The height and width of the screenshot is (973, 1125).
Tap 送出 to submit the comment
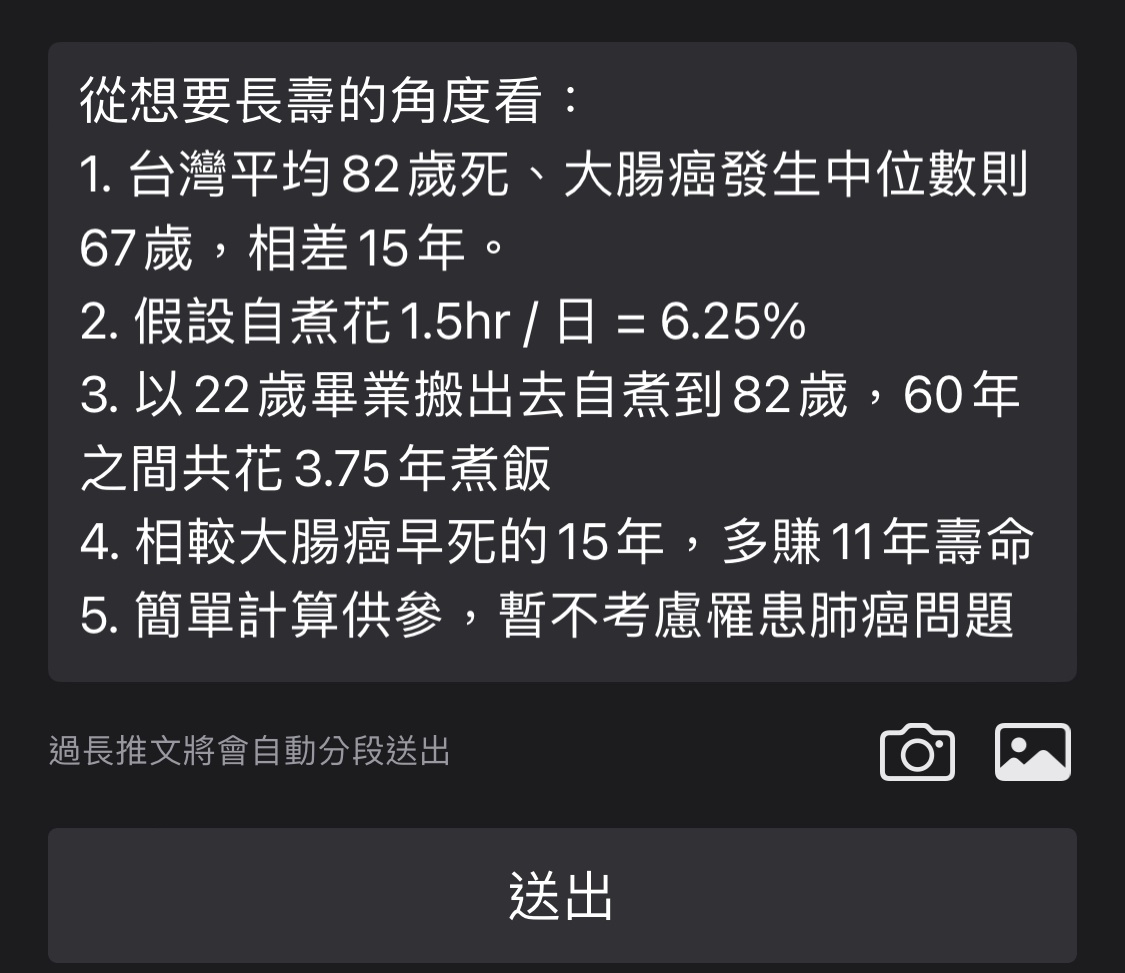click(561, 895)
